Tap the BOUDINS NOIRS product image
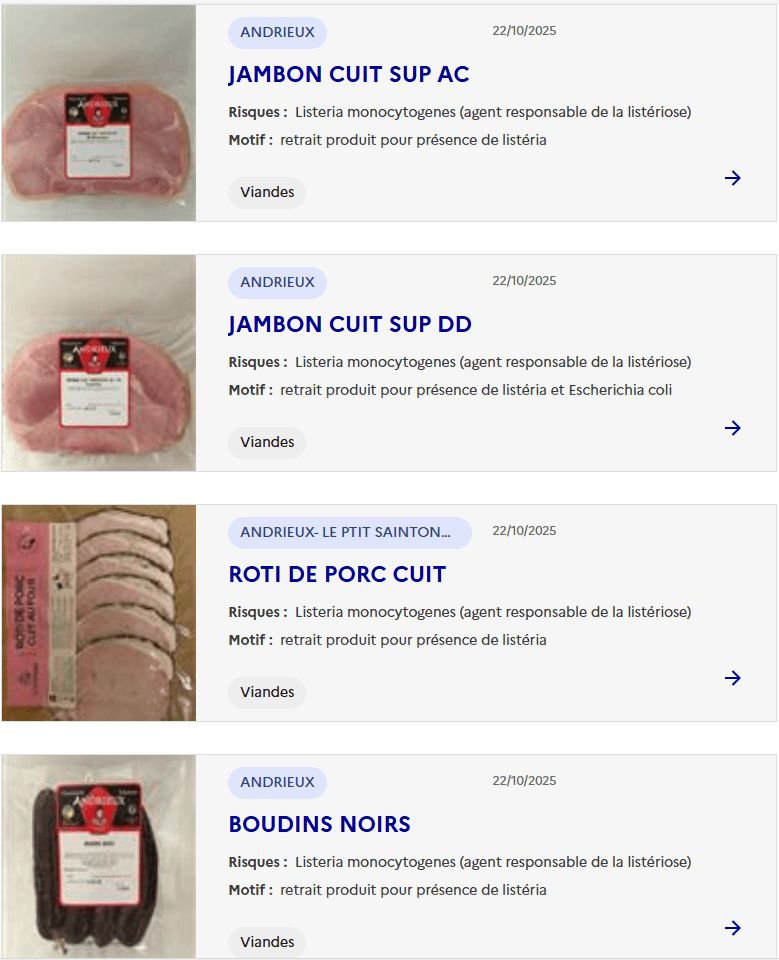Screen dimensions: 779x960 [x=99, y=857]
